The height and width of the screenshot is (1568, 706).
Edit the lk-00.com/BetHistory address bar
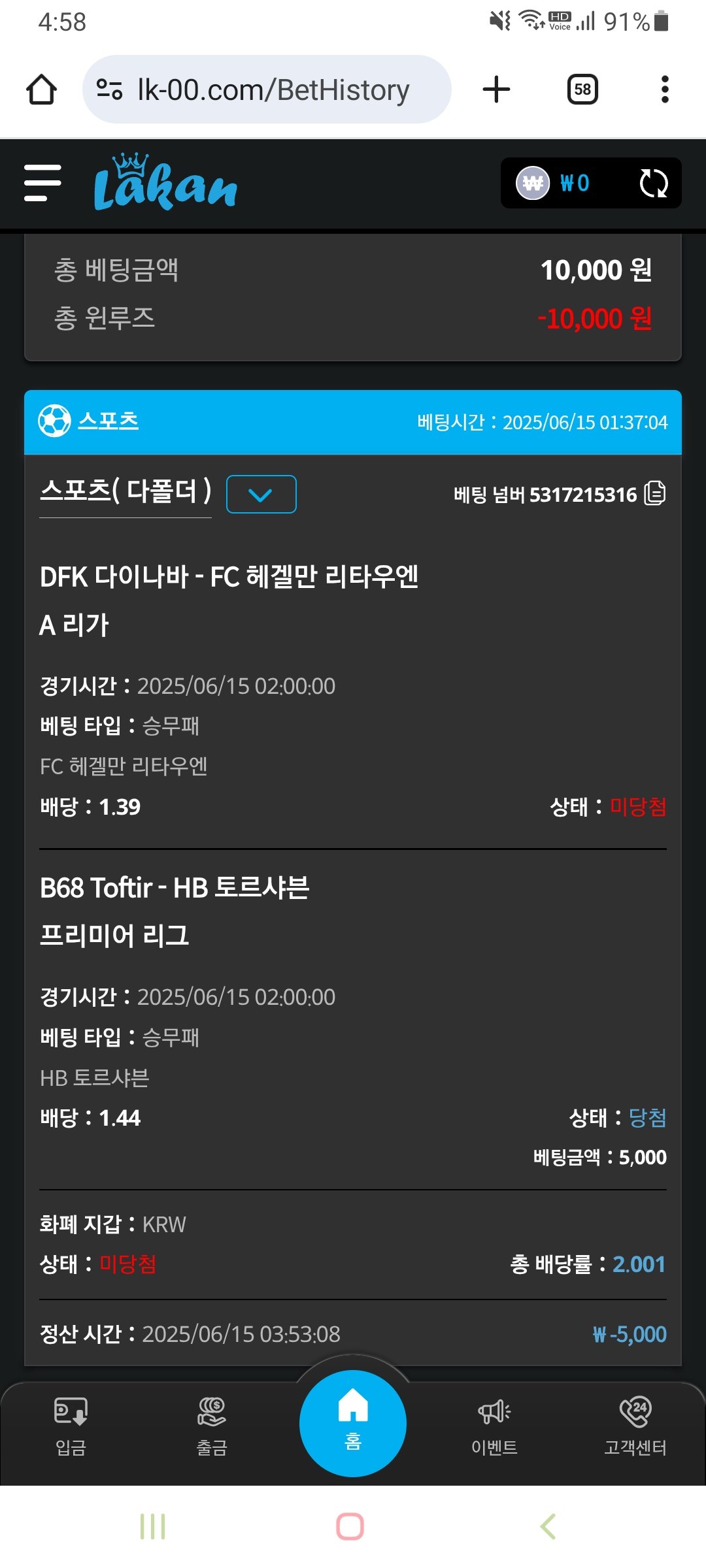[x=273, y=90]
